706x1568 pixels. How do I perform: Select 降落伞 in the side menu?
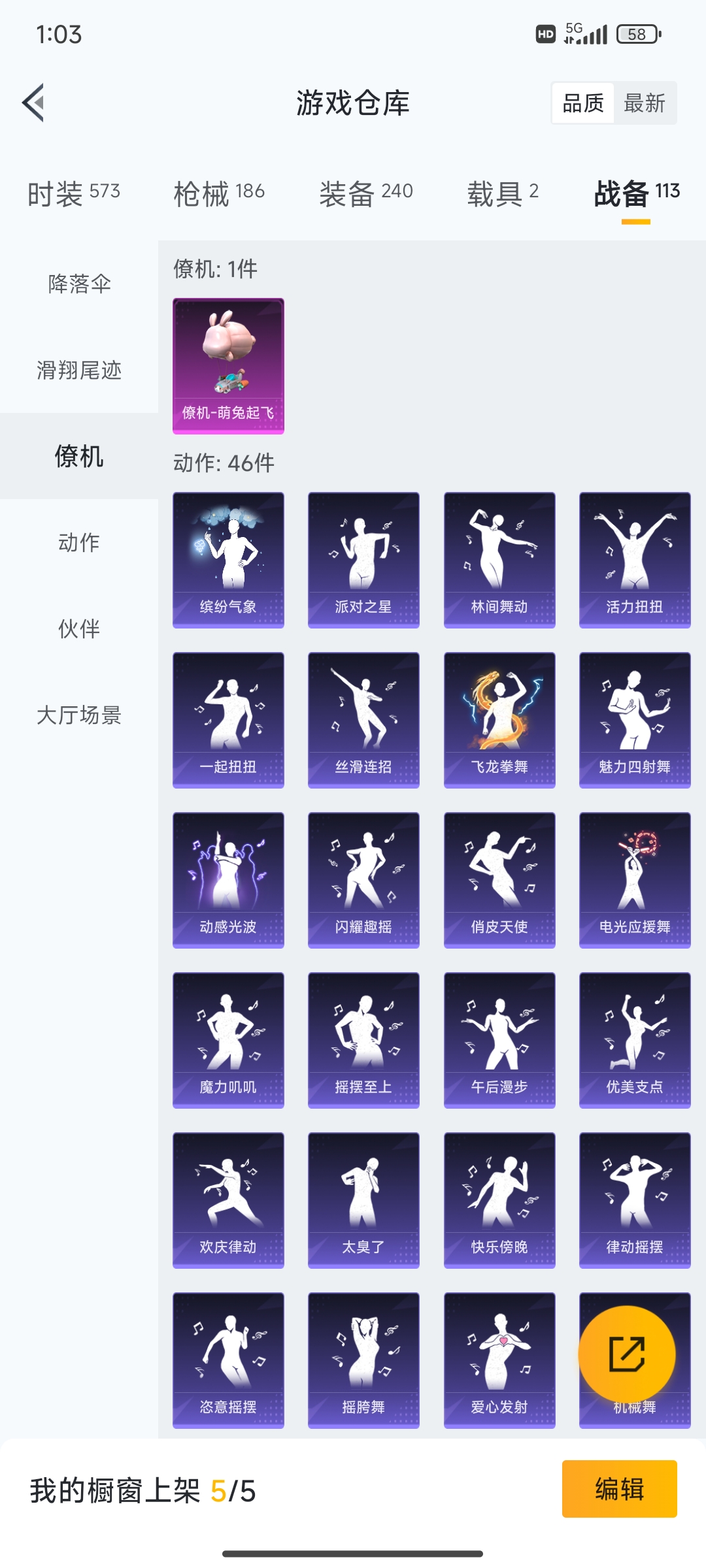click(79, 284)
